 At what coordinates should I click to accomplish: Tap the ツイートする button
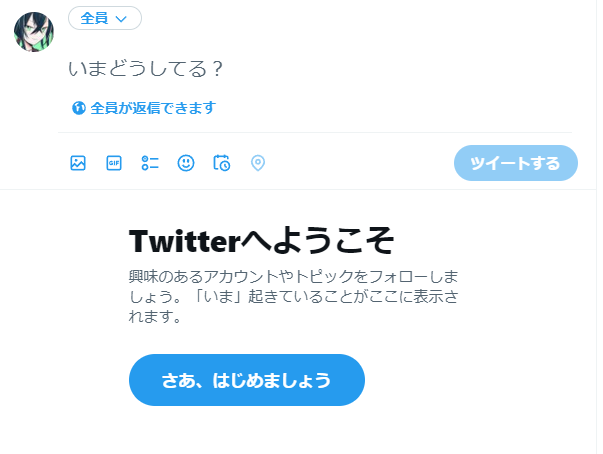[x=515, y=163]
